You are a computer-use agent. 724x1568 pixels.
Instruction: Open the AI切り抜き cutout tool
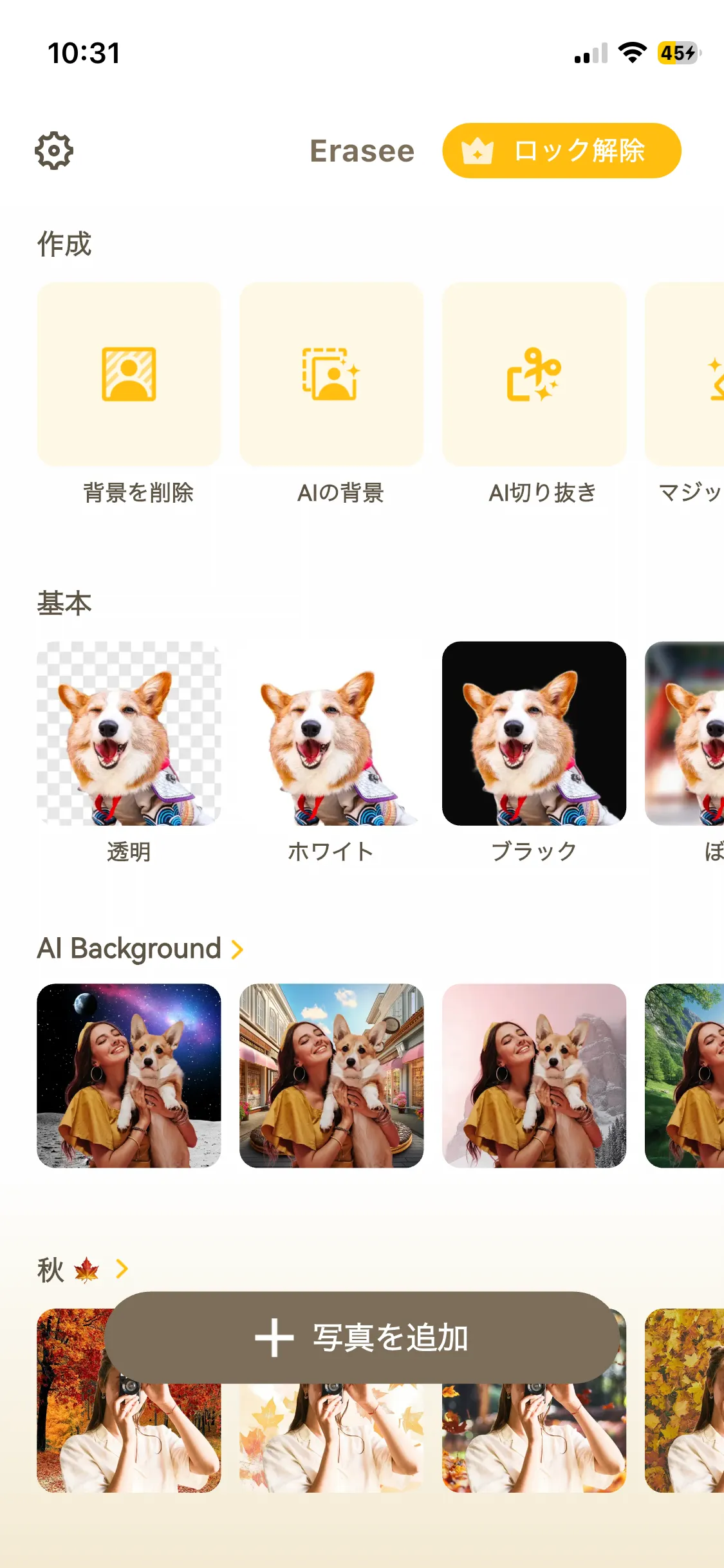(534, 375)
